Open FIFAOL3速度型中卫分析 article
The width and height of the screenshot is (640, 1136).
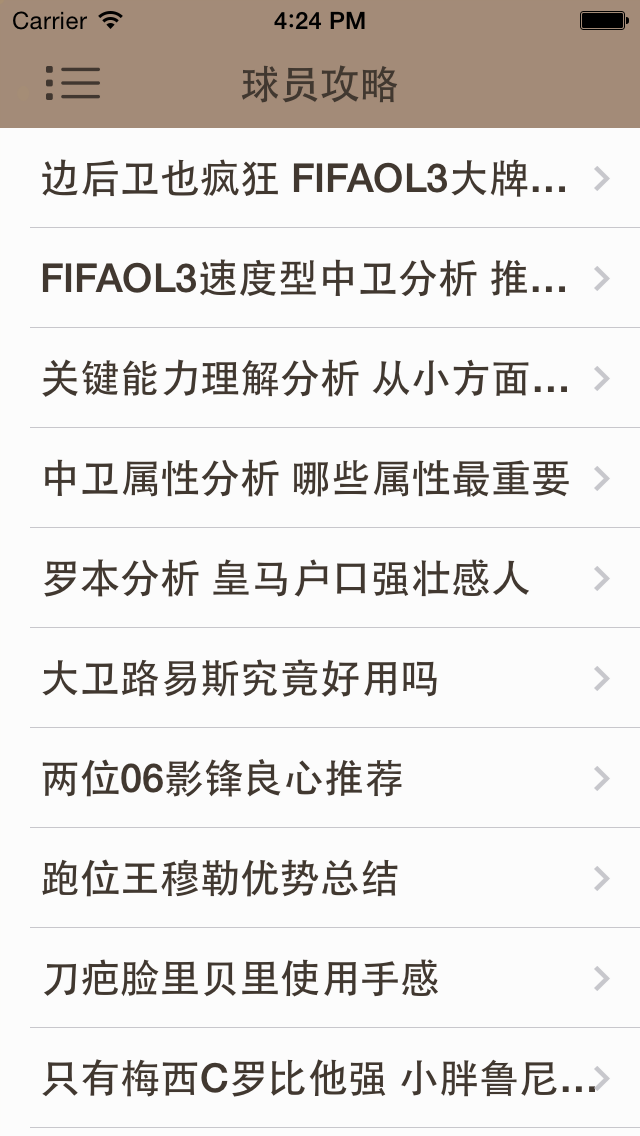320,278
